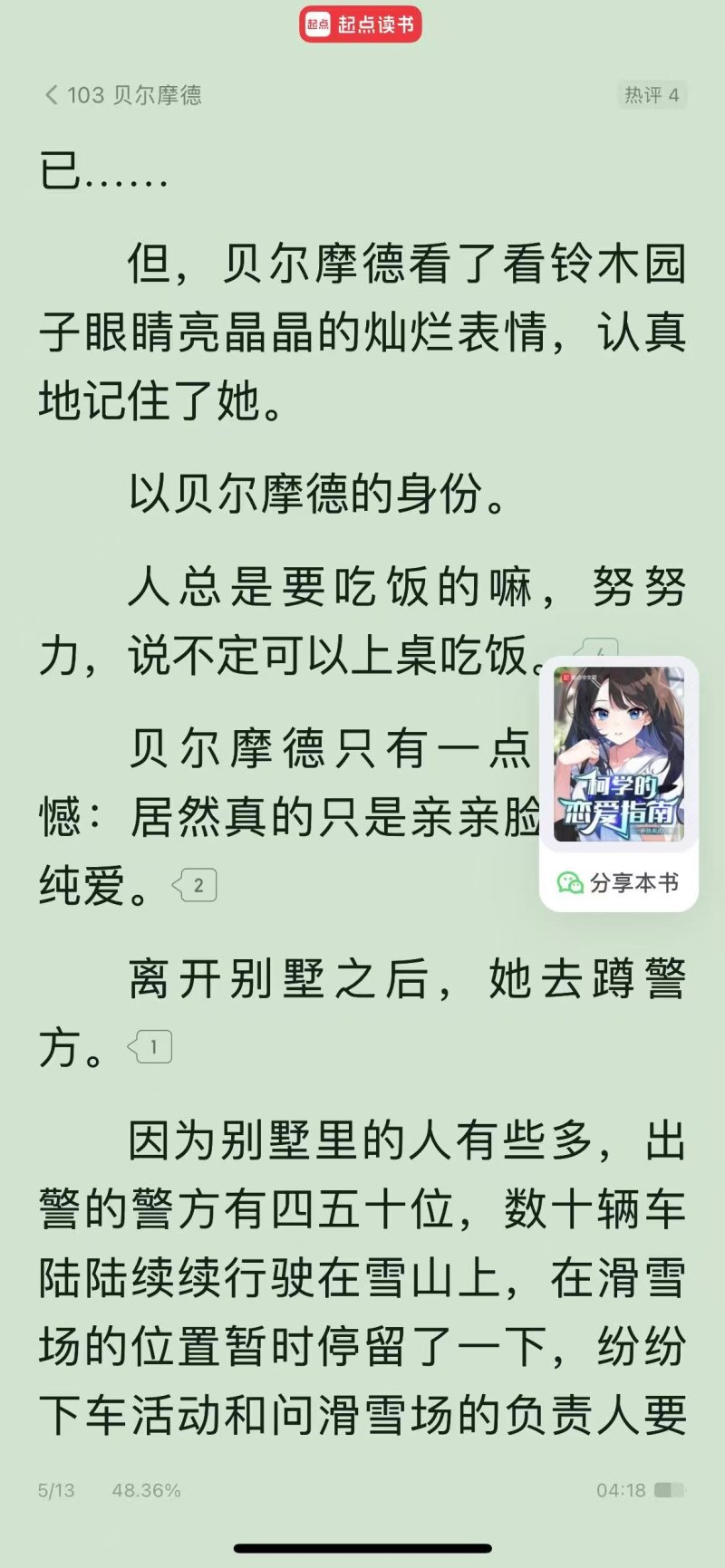The image size is (725, 1568).
Task: View the 2 comments after 纯爱
Action: click(x=196, y=885)
